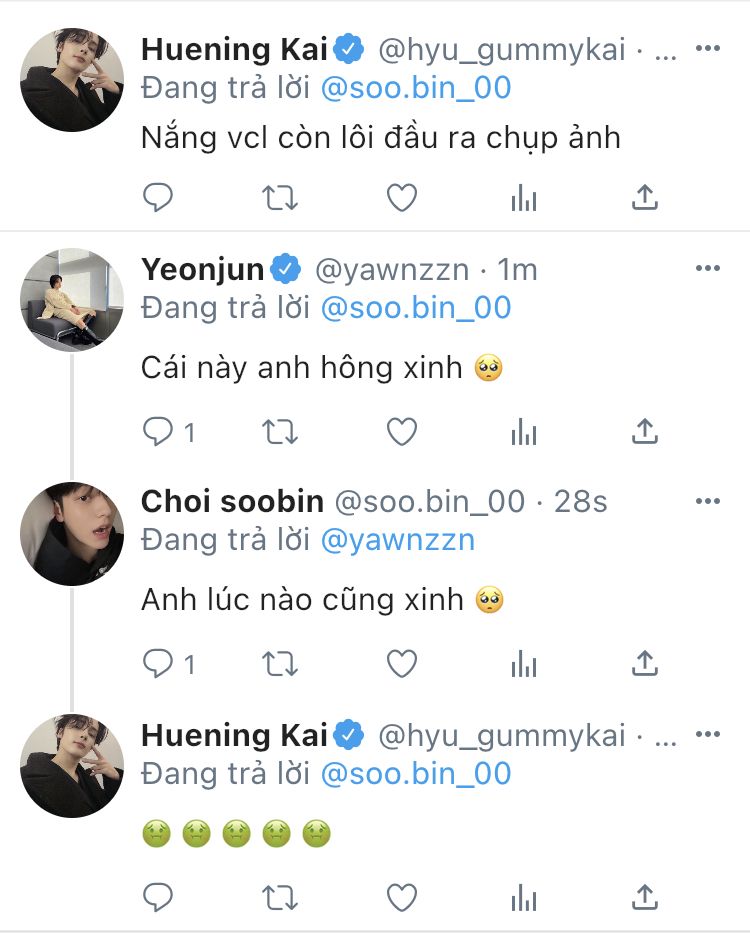This screenshot has width=750, height=933.
Task: Open the three-dot menu on Choi soobin's tweet
Action: pyautogui.click(x=707, y=500)
